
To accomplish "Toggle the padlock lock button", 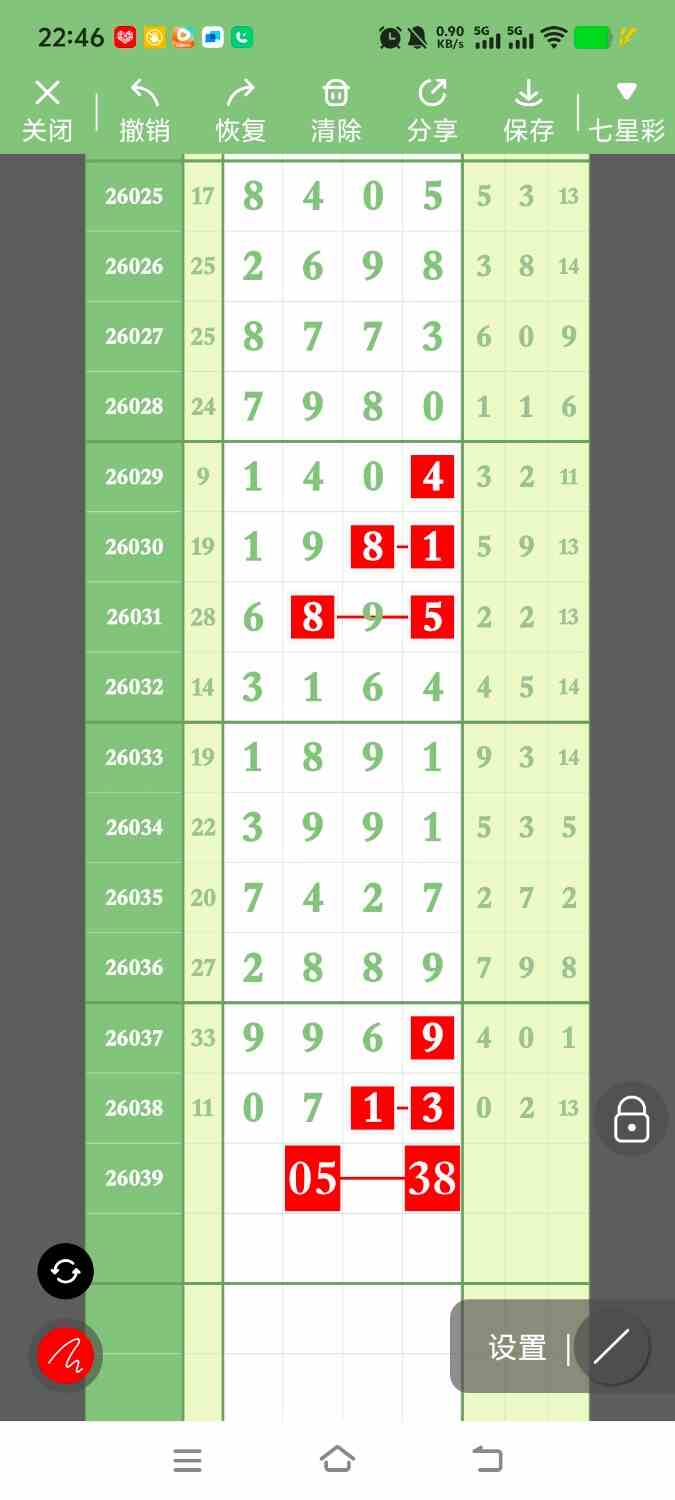I will tap(631, 1119).
